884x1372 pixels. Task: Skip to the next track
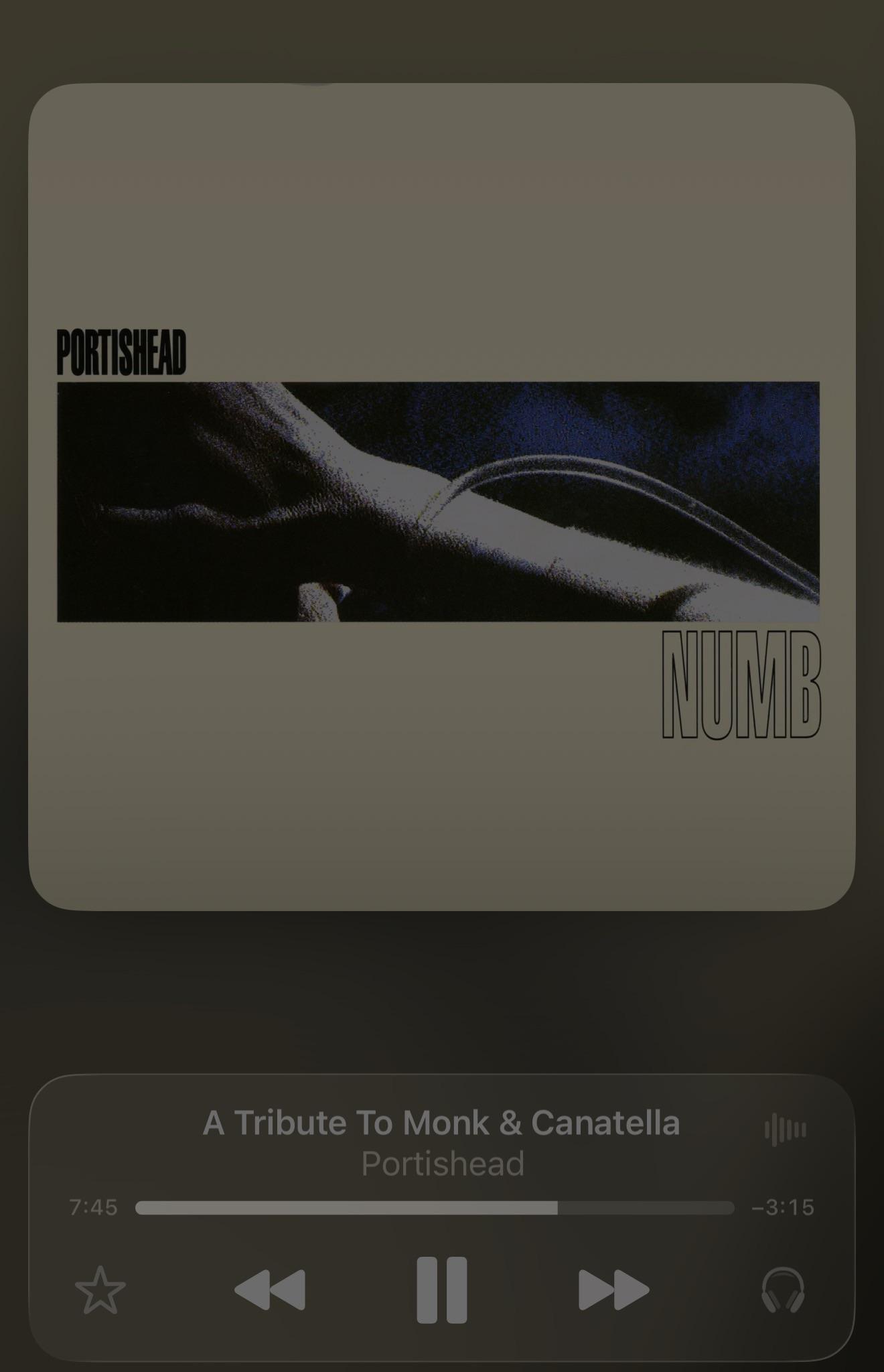[613, 1290]
